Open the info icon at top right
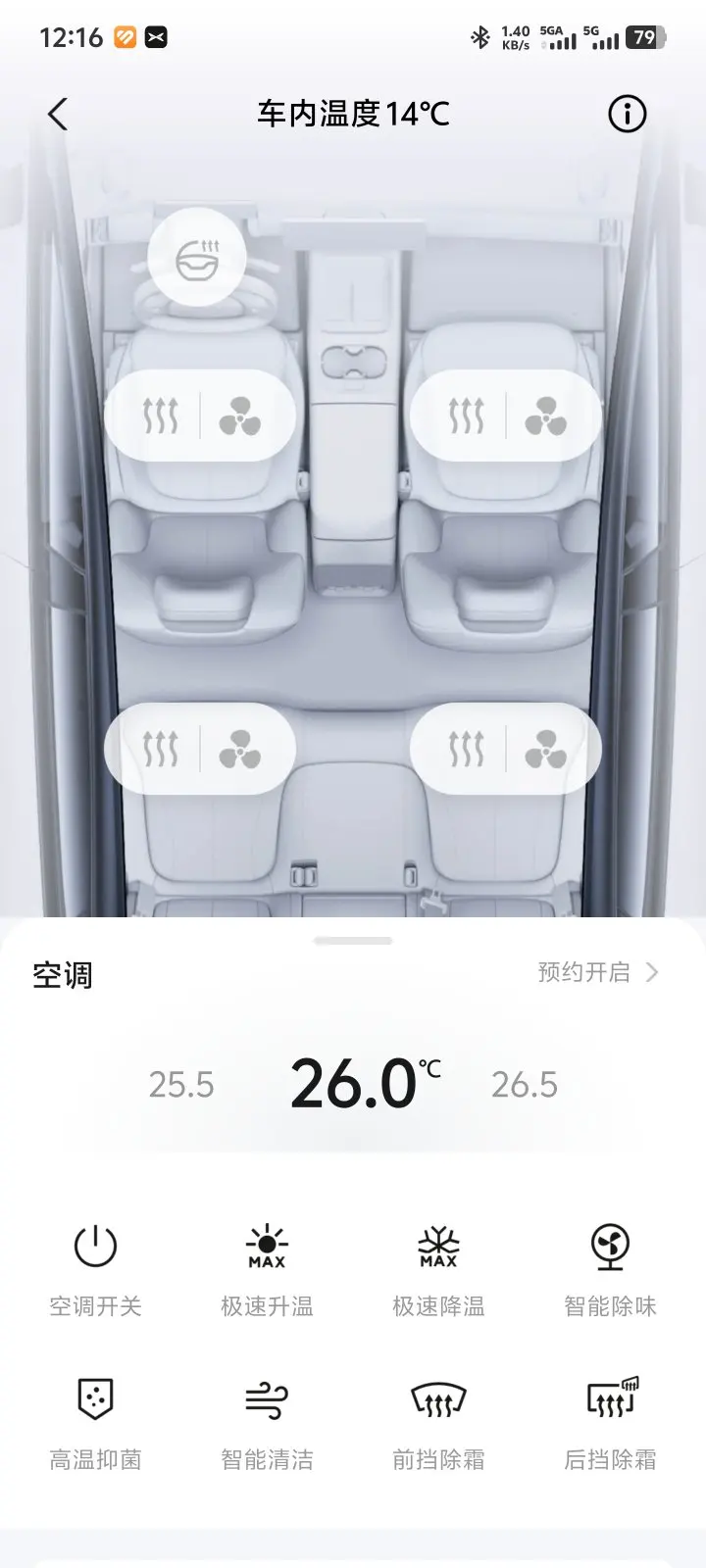The image size is (706, 1568). point(628,115)
